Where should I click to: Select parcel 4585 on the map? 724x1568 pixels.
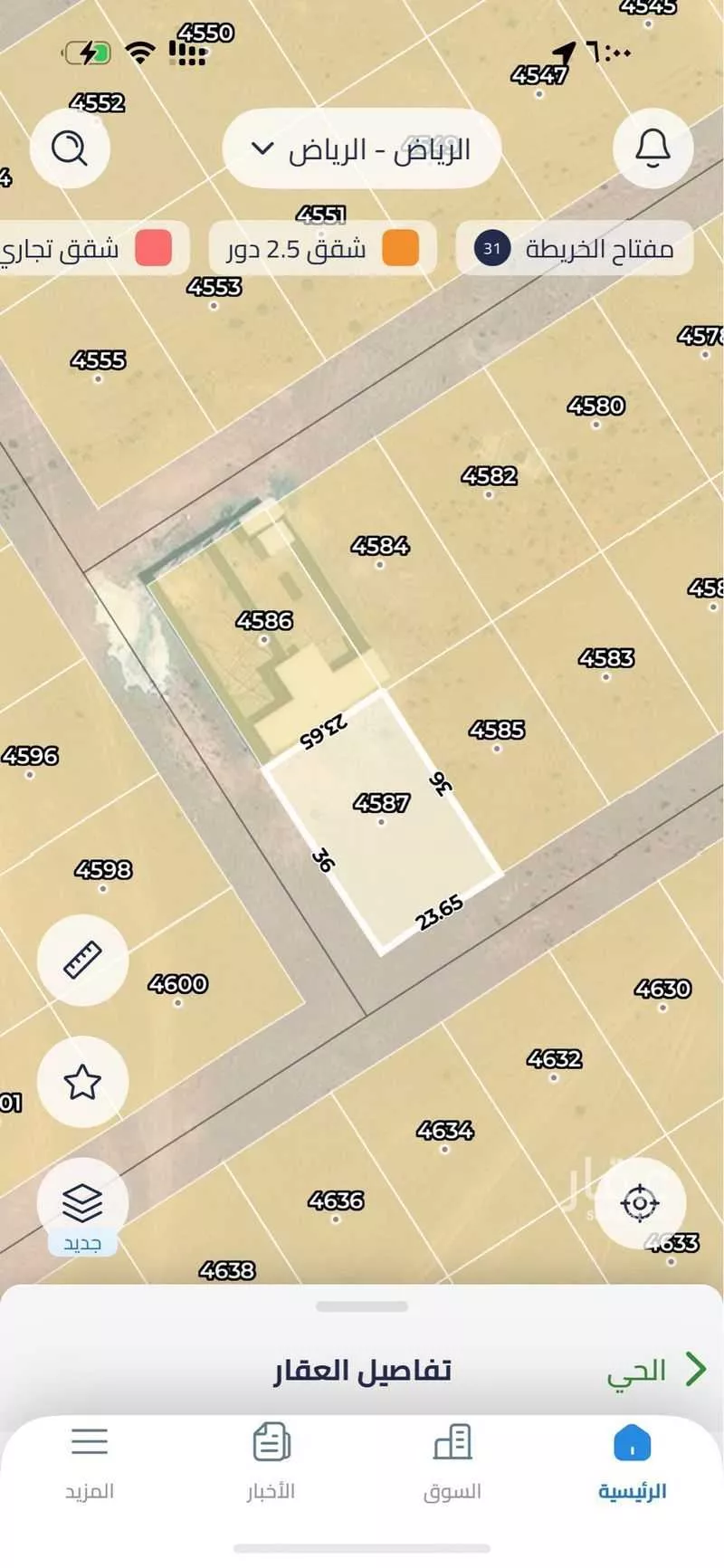(497, 731)
